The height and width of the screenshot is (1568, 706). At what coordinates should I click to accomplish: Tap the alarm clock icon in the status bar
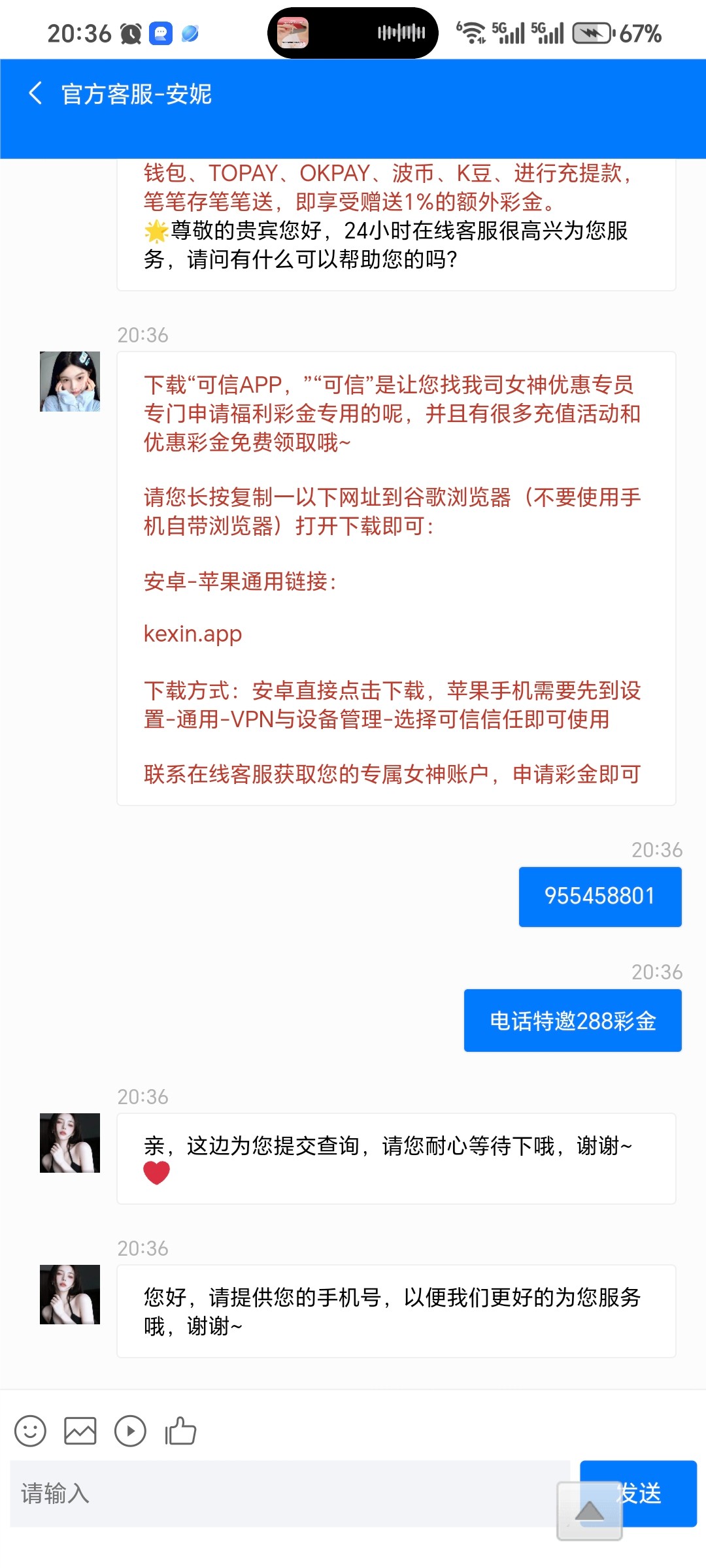point(129,33)
